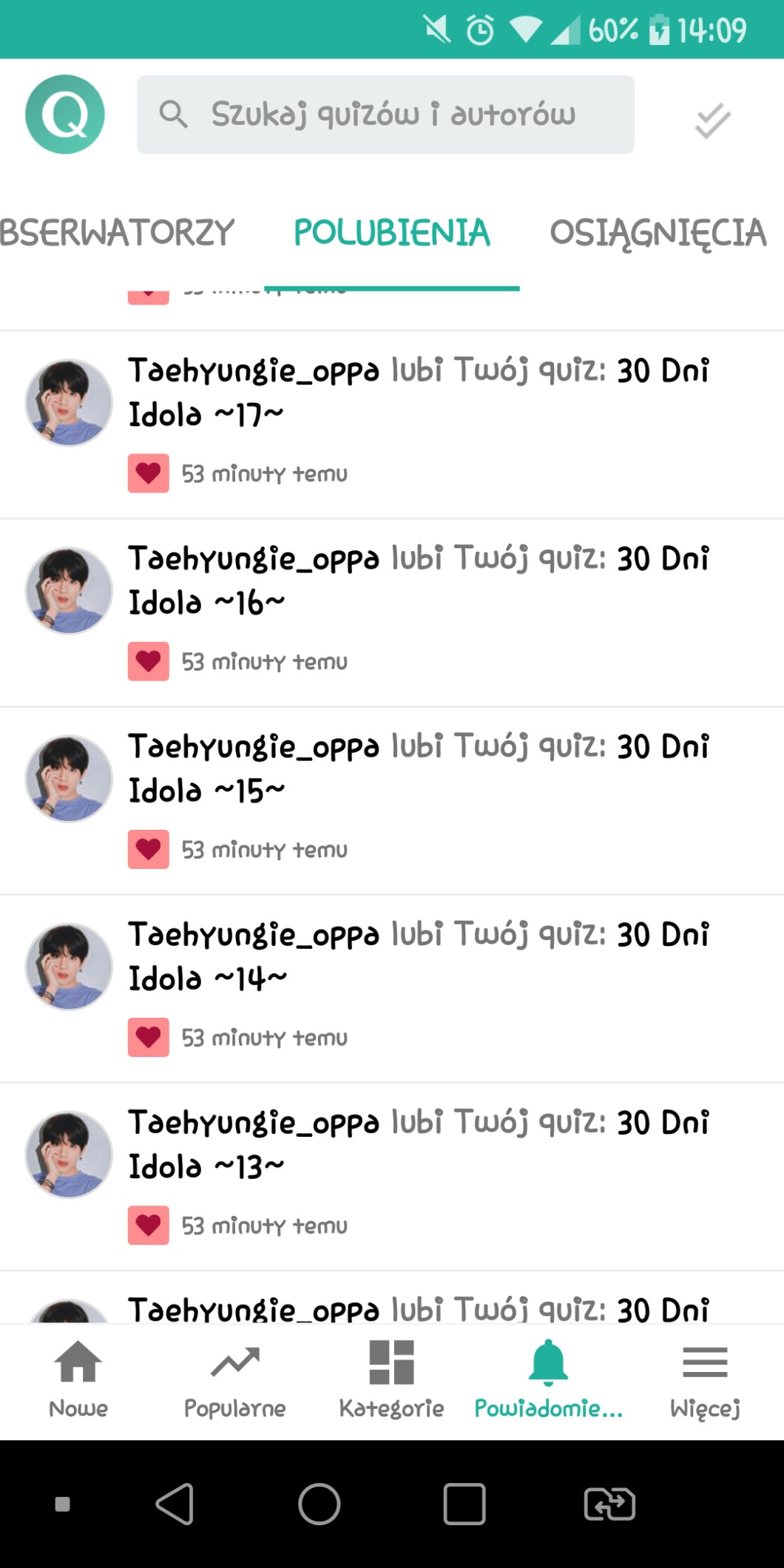Open the Więcej menu
This screenshot has width=784, height=1568.
[x=705, y=1379]
